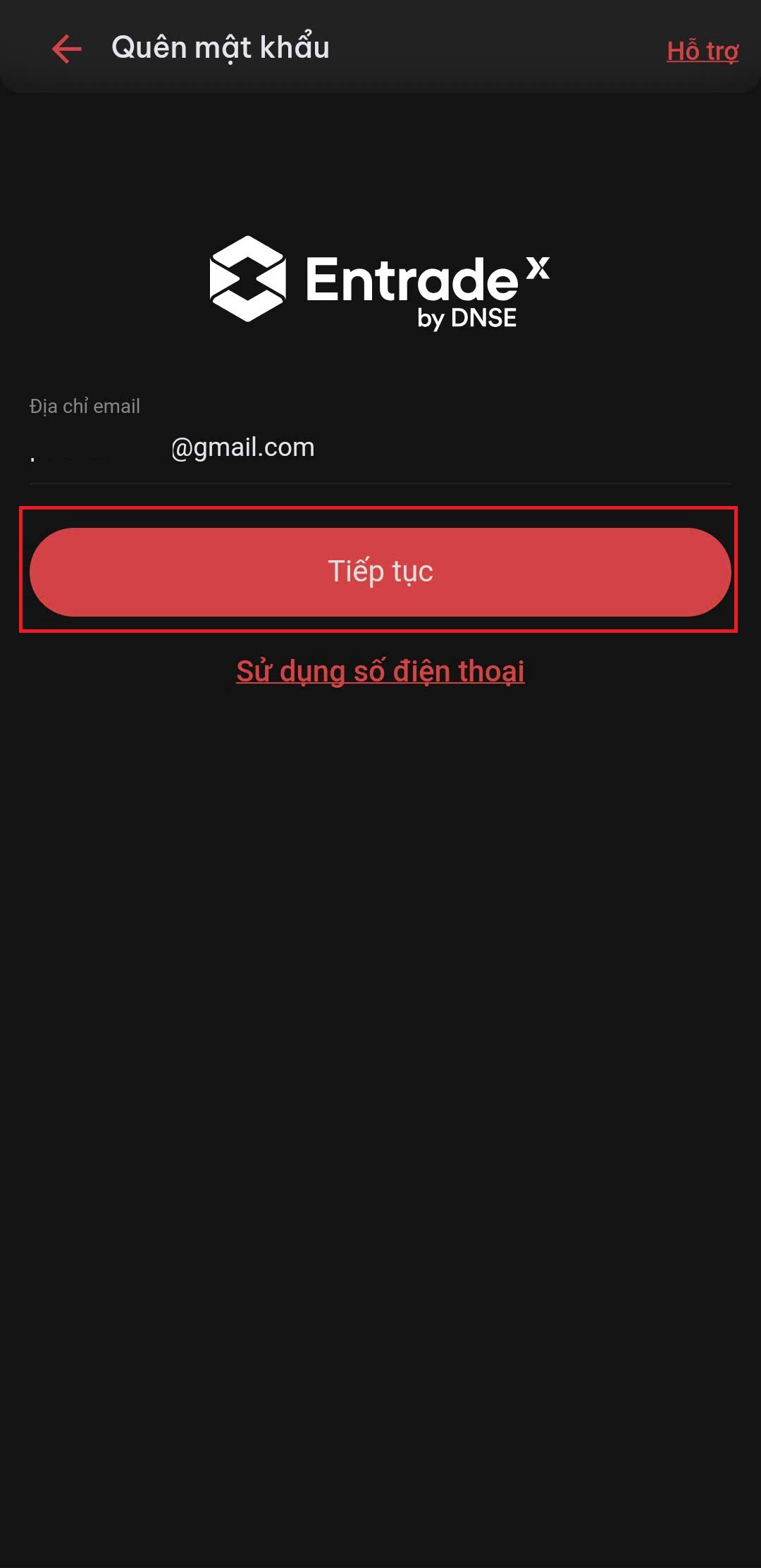This screenshot has width=761, height=1568.
Task: Go back using the red arrow
Action: click(67, 49)
